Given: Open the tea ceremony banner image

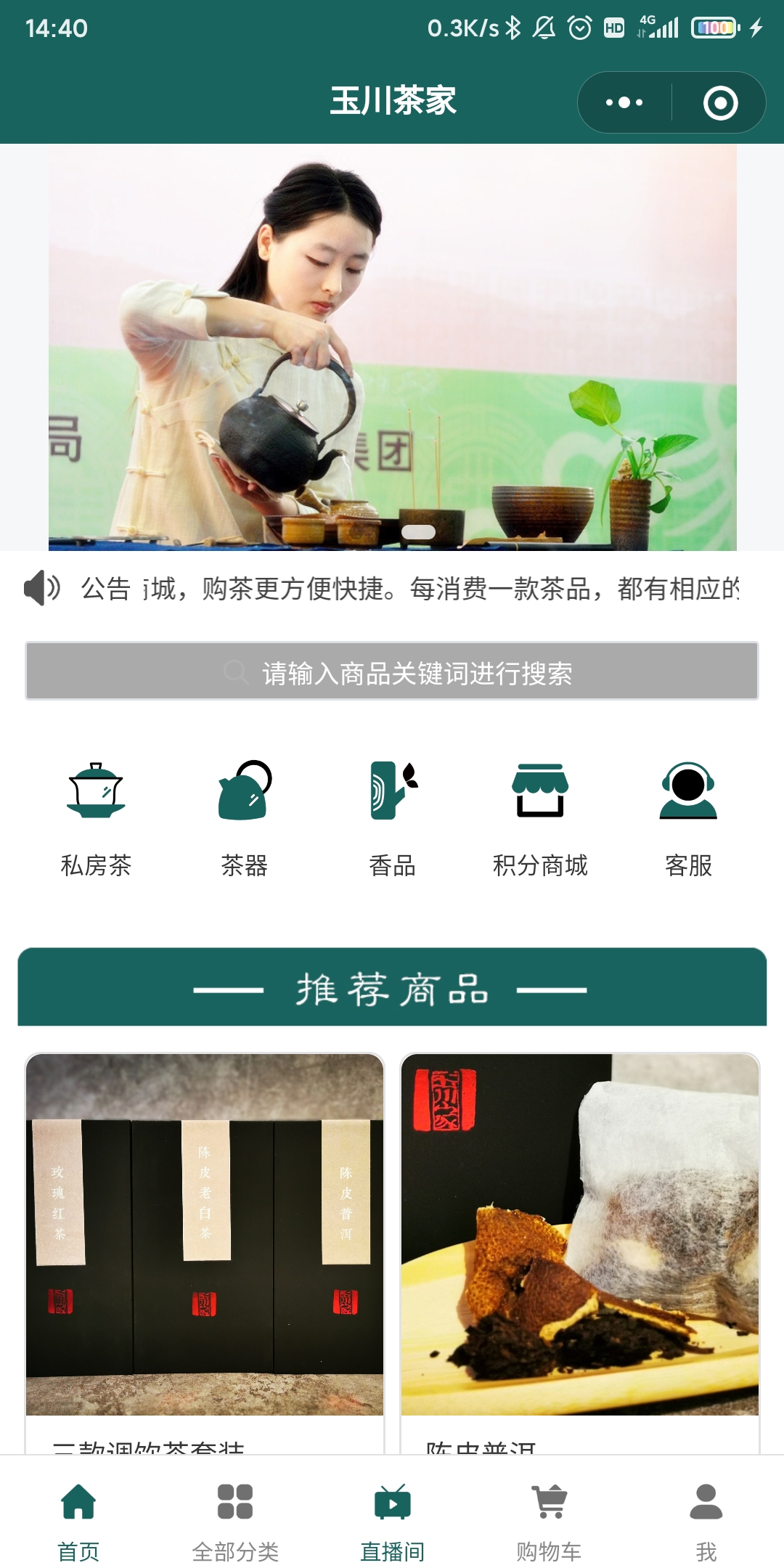Looking at the screenshot, I should (392, 347).
